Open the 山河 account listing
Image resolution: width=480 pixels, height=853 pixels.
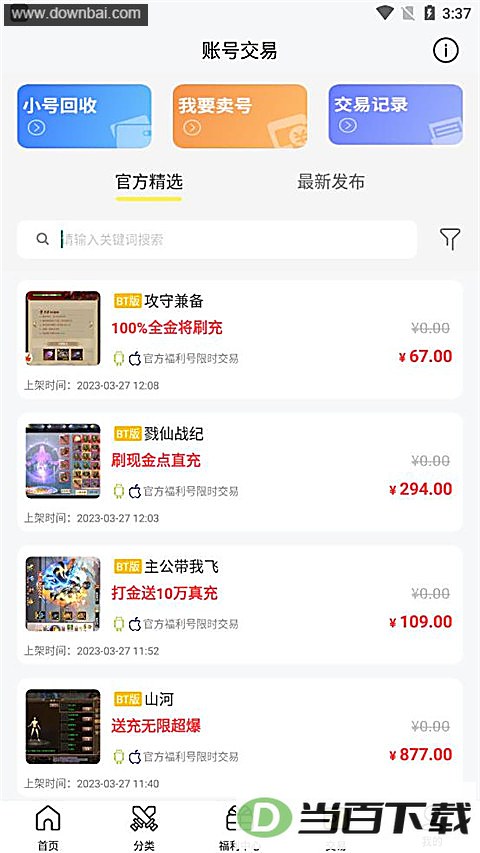240,738
